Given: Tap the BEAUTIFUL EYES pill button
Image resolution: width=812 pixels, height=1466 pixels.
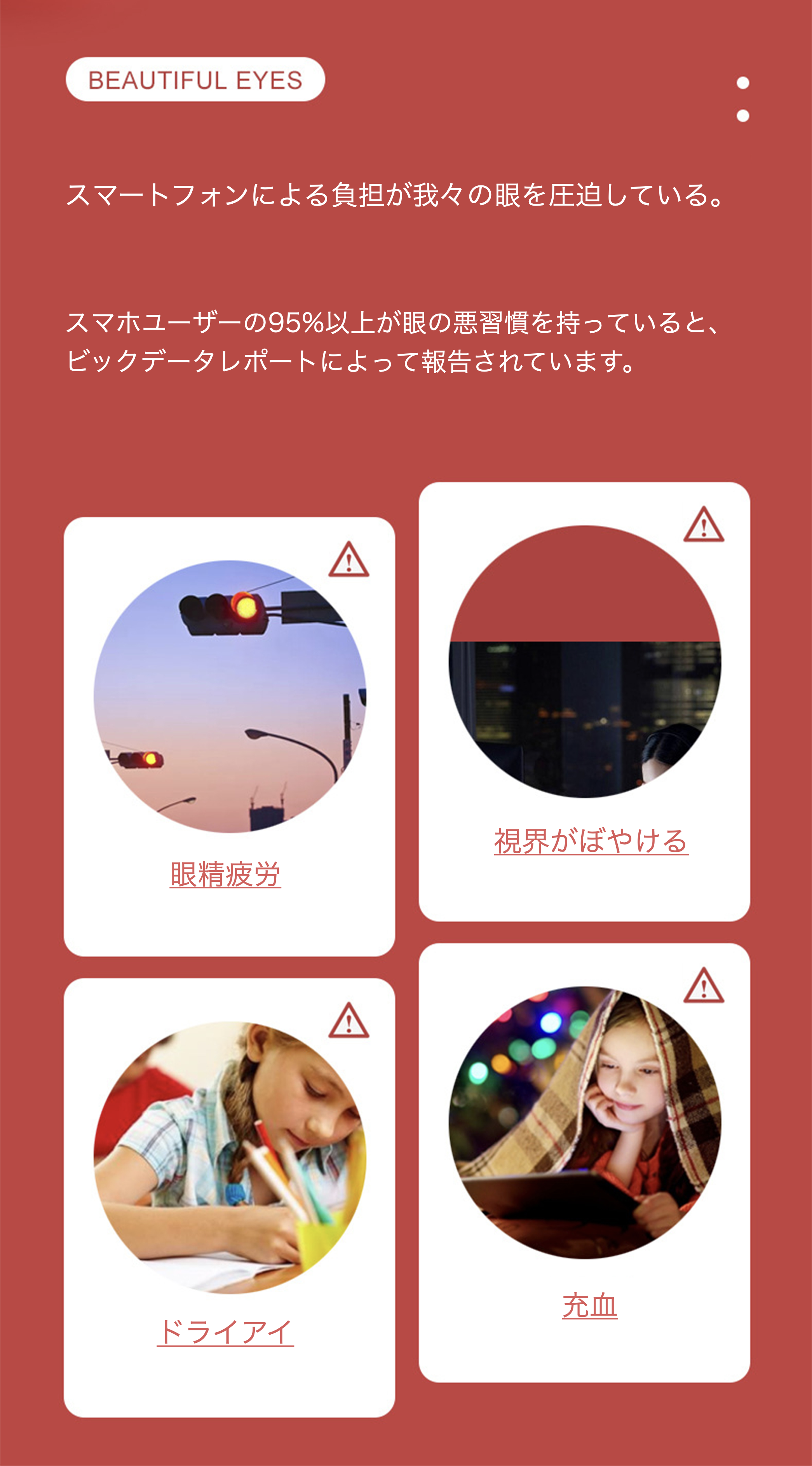Looking at the screenshot, I should tap(195, 80).
